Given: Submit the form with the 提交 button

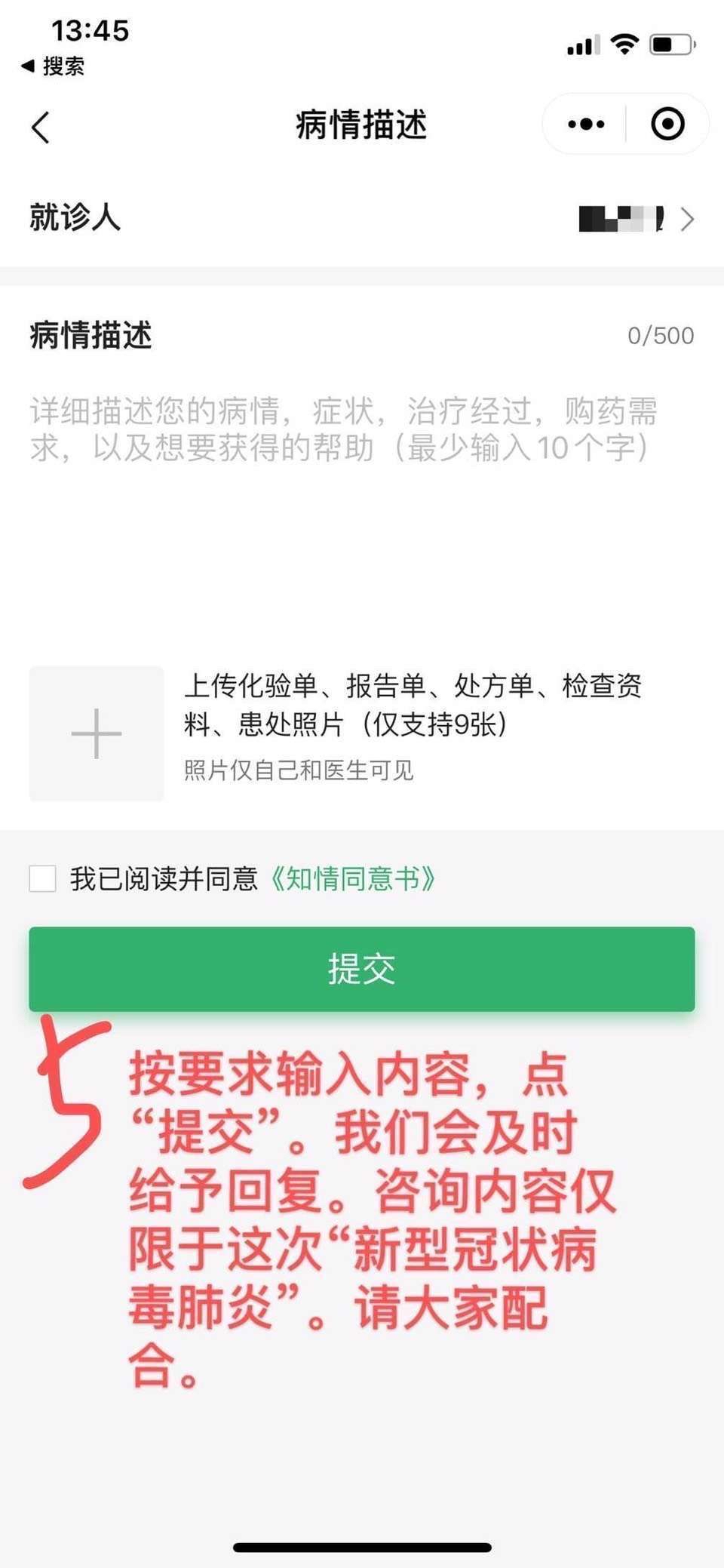Looking at the screenshot, I should click(x=362, y=969).
